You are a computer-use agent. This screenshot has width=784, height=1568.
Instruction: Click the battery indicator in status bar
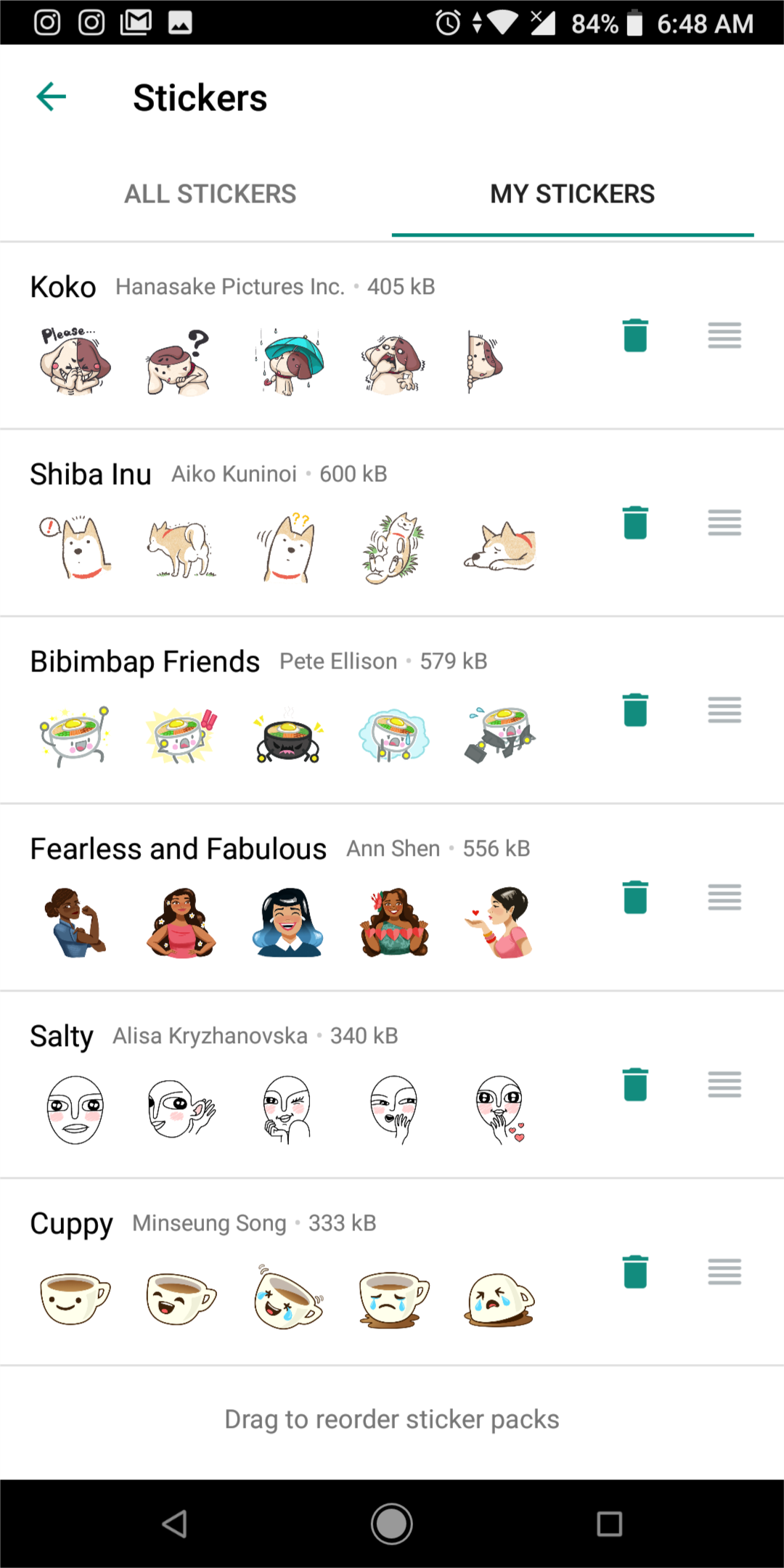pyautogui.click(x=635, y=23)
